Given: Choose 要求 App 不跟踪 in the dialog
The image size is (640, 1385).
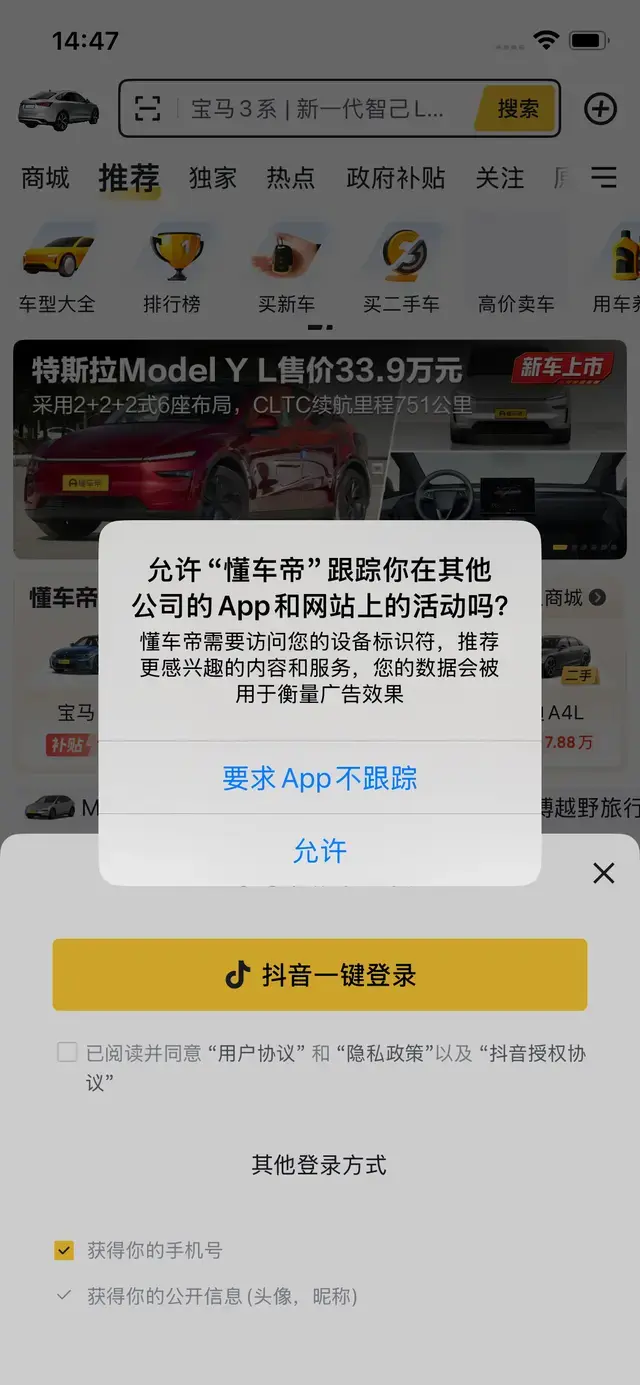Looking at the screenshot, I should point(320,778).
